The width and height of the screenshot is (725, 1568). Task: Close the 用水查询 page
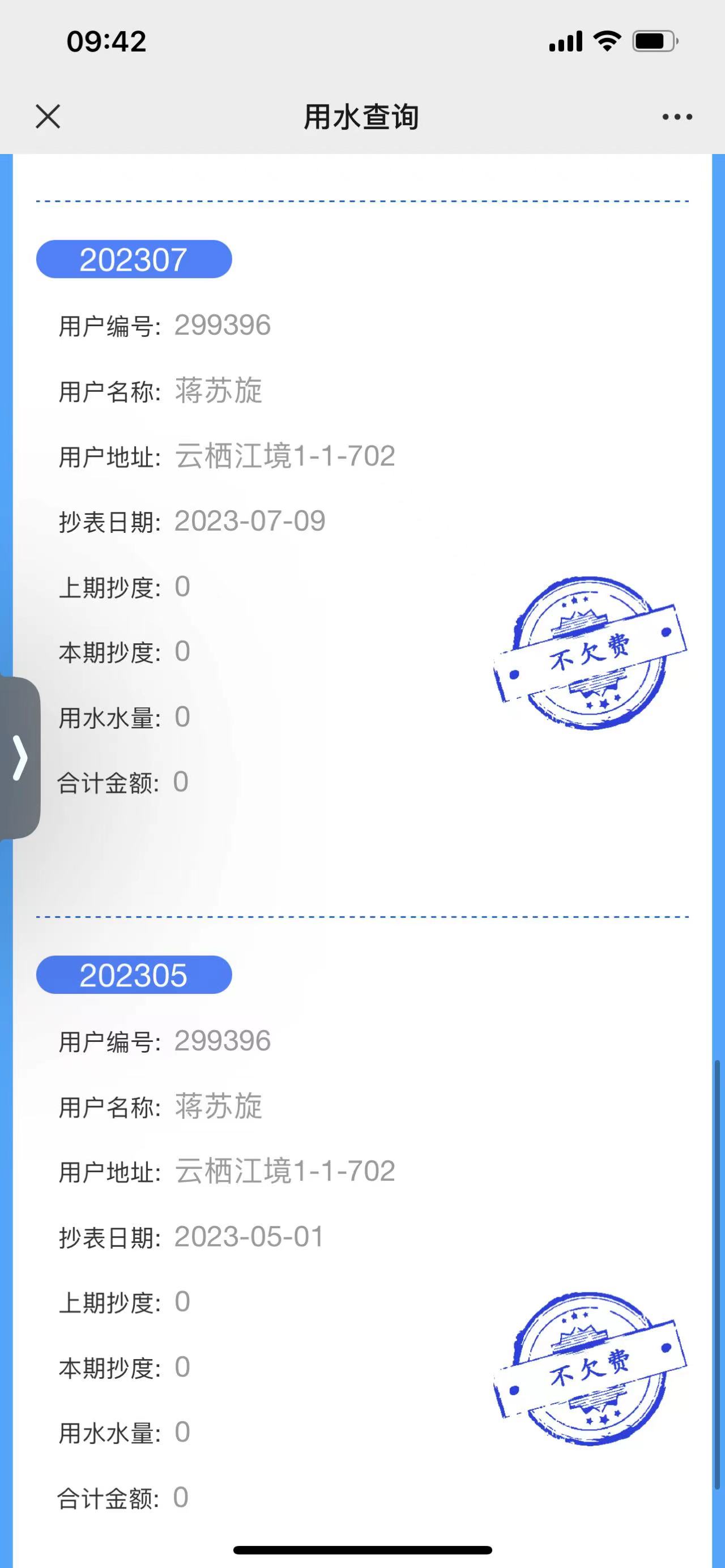coord(48,116)
